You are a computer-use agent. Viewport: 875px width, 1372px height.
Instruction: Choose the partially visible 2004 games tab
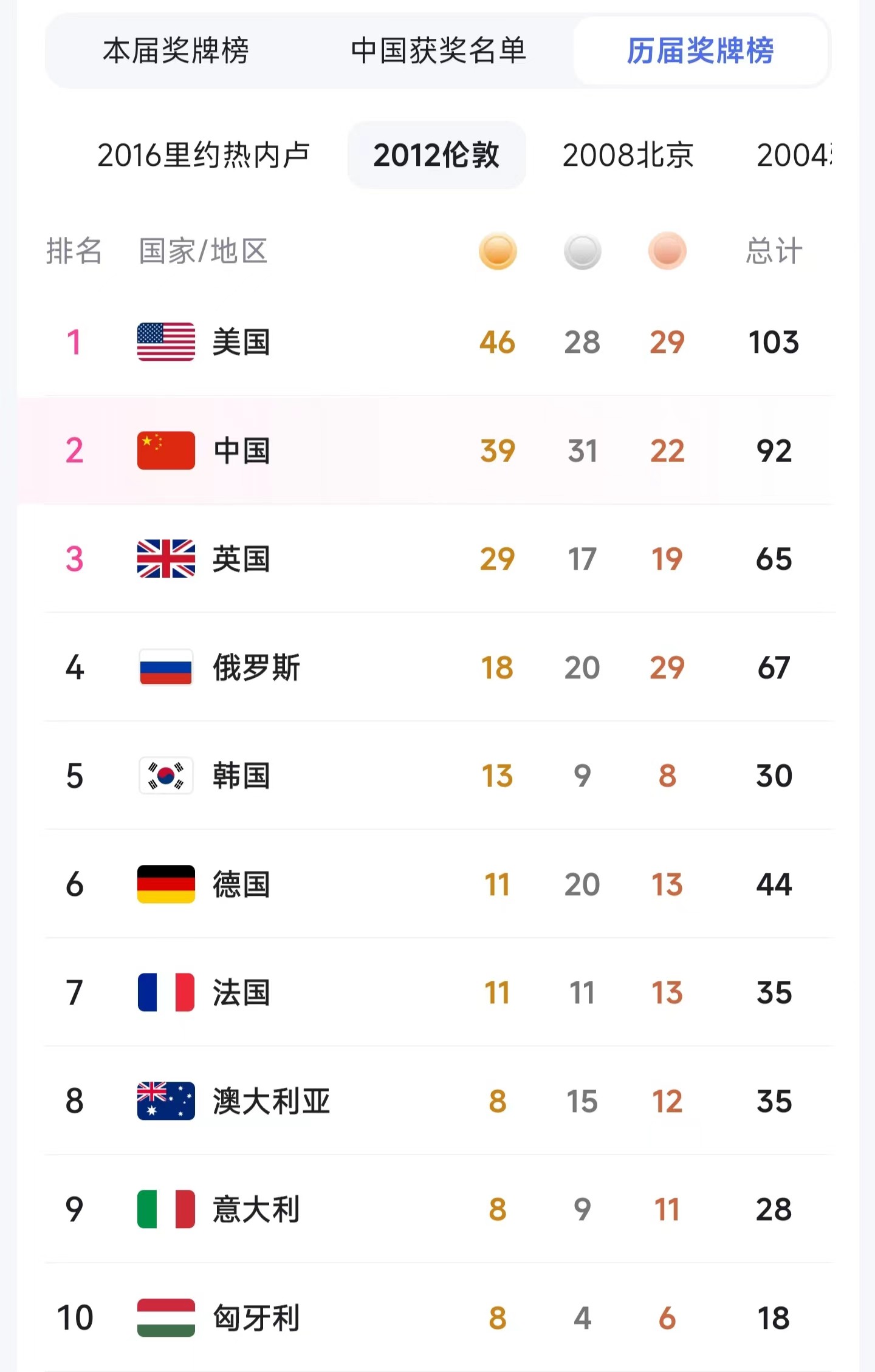794,155
